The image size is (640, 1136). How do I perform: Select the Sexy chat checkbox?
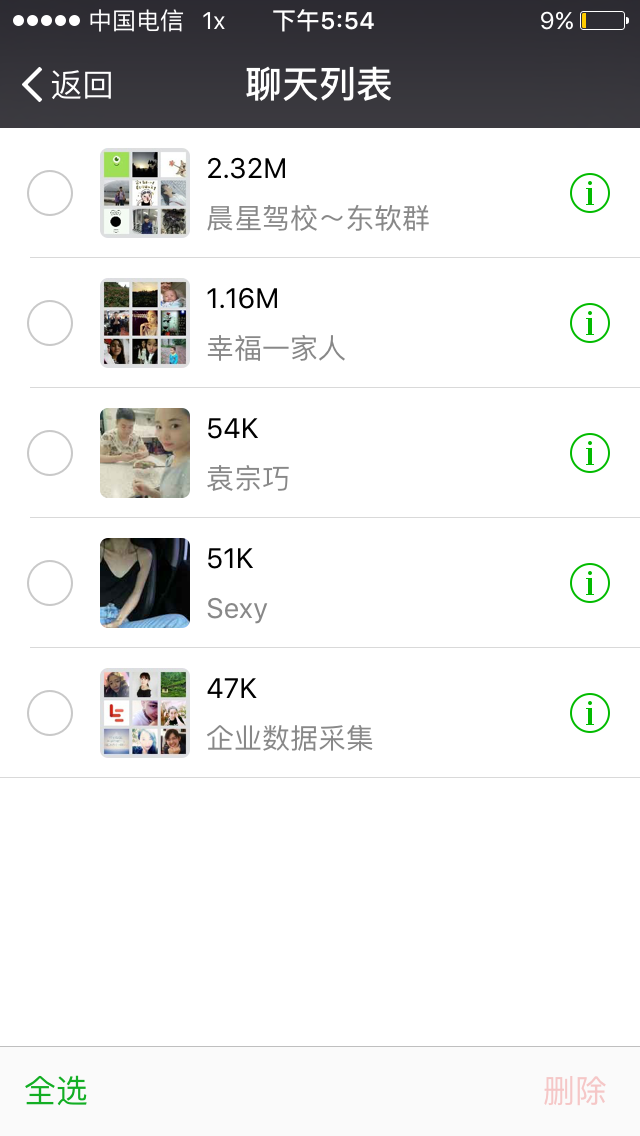coord(50,582)
